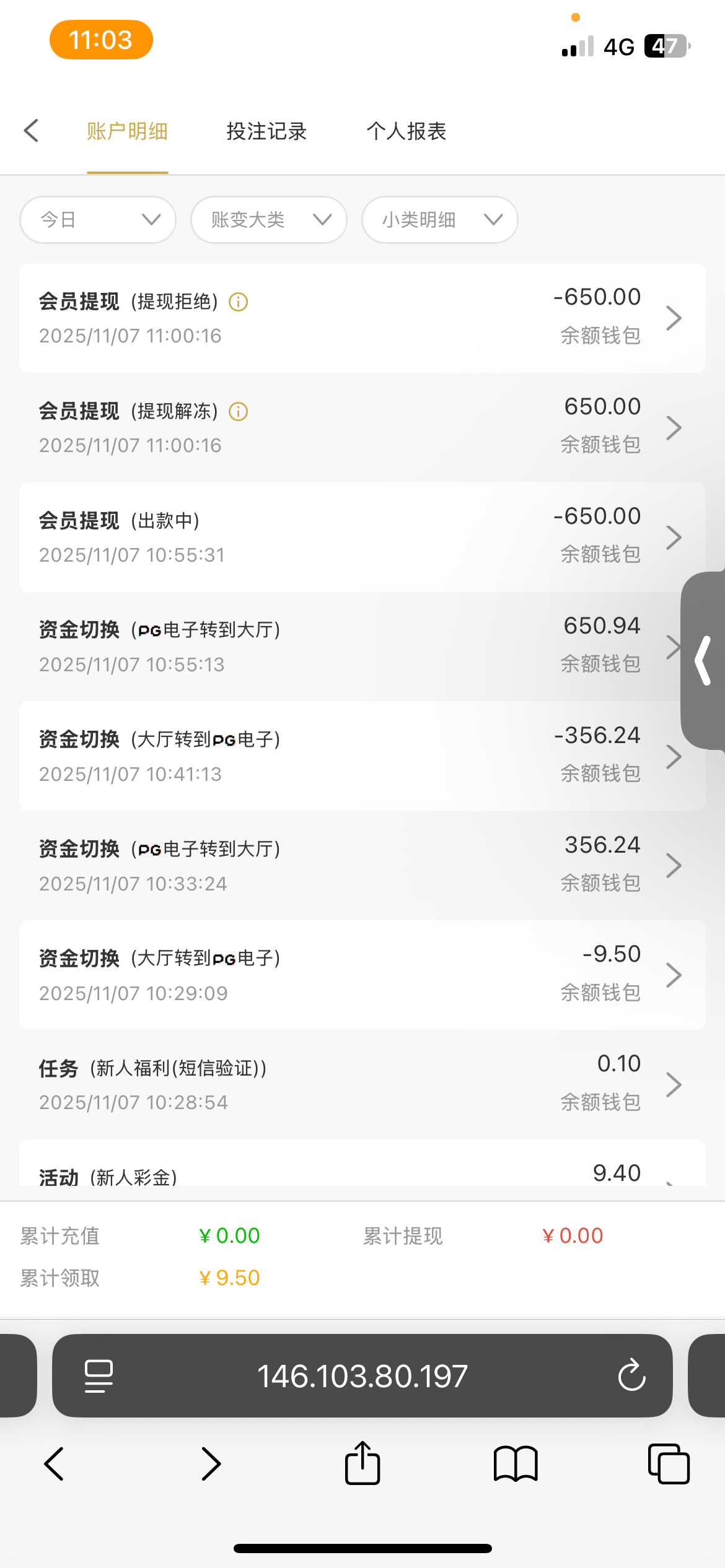Screen dimensions: 725x1568
Task: Tap the accumulated 累计领取 ¥9.50 amount
Action: pyautogui.click(x=229, y=1277)
